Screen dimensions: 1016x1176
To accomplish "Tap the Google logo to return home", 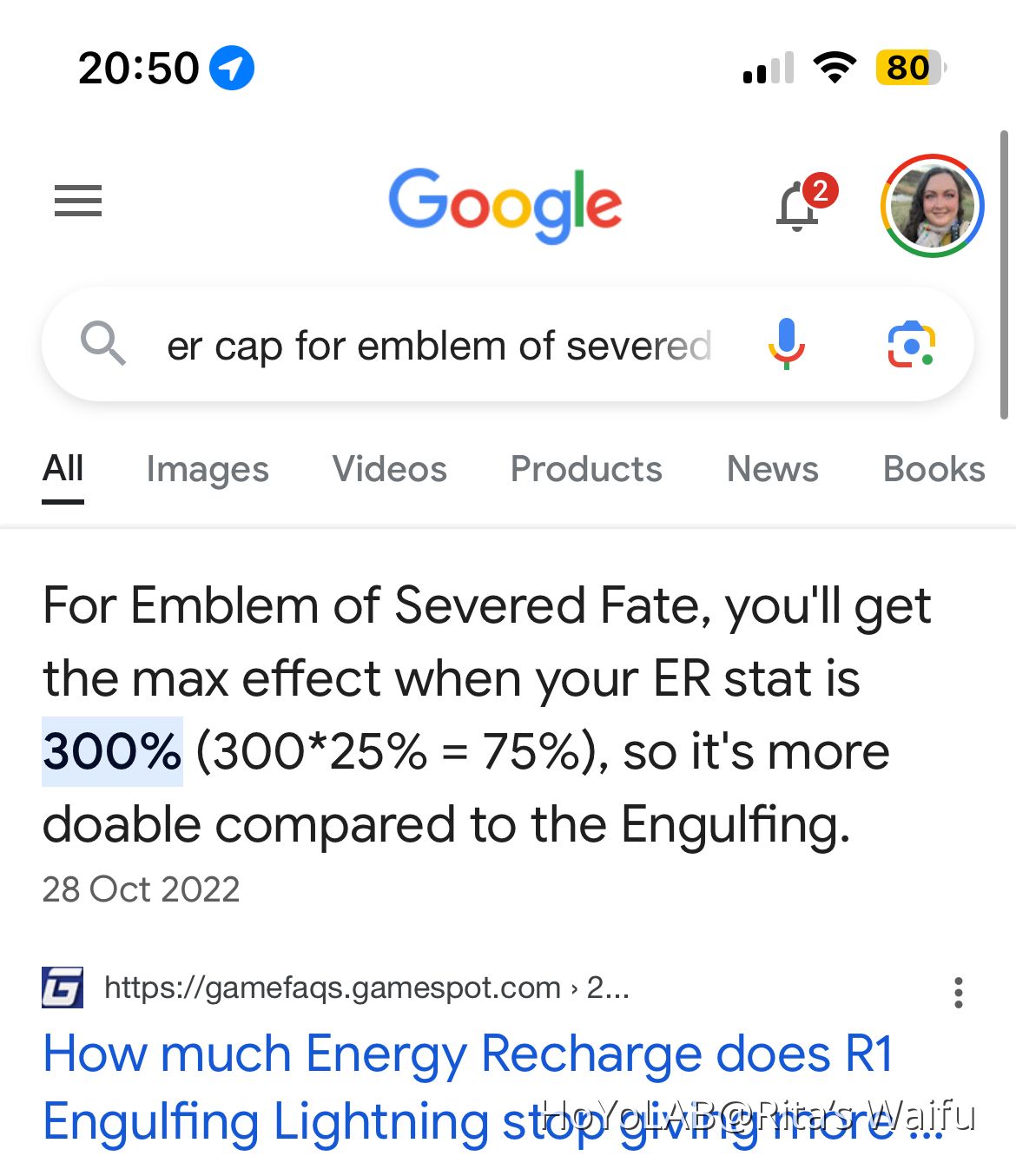I will (x=506, y=205).
